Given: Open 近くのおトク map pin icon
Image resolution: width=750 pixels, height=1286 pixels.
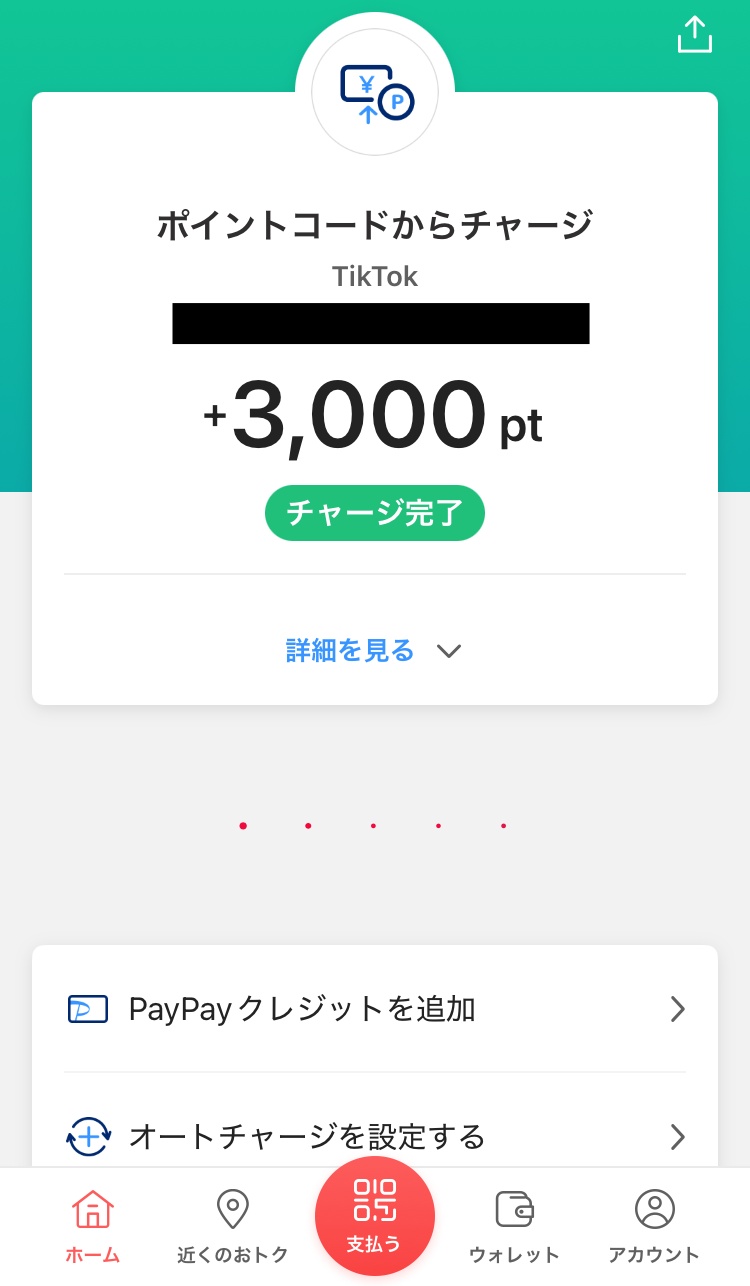Looking at the screenshot, I should 232,1208.
